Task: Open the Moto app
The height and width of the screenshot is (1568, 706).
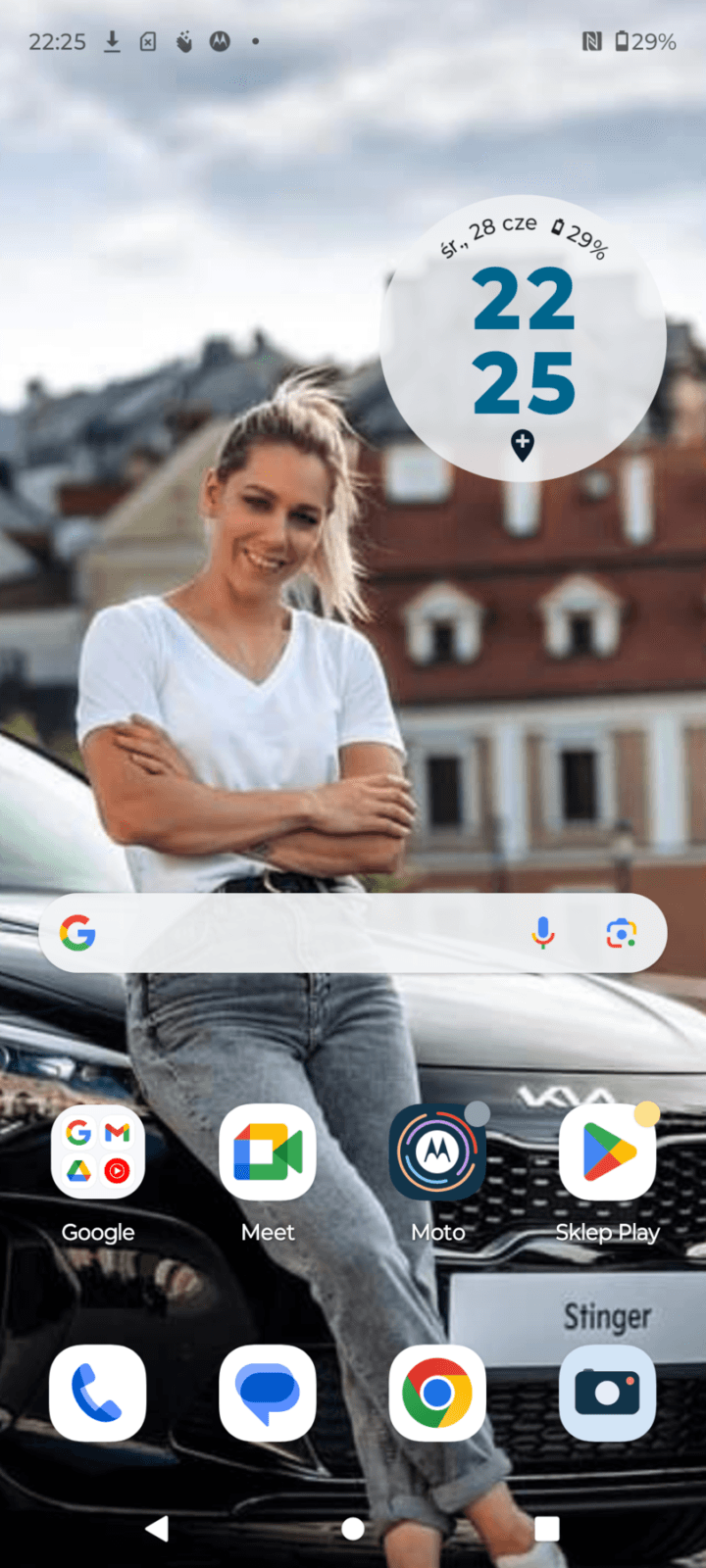Action: (437, 1153)
